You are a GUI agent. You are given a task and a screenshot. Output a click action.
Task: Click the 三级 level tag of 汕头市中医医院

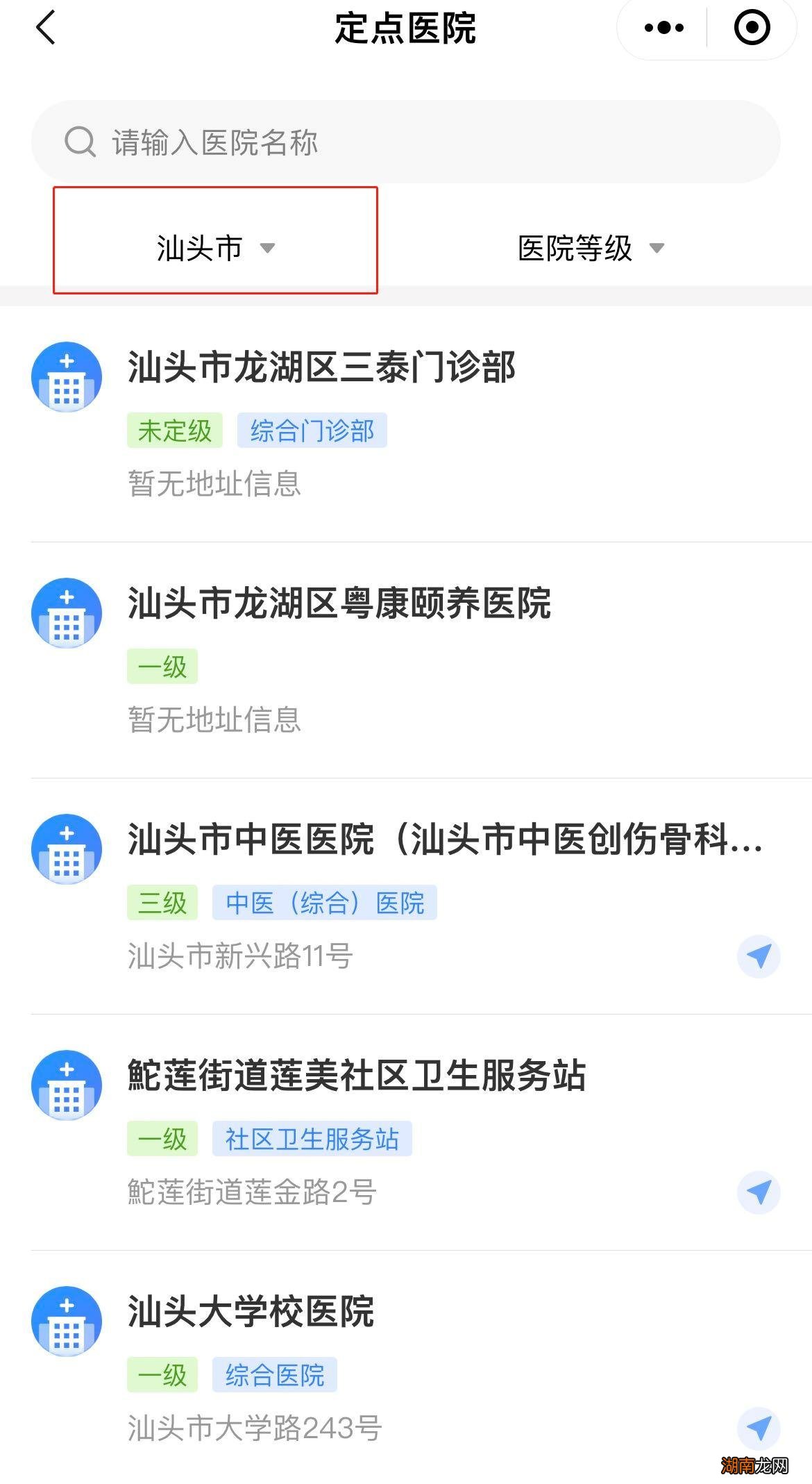tap(162, 902)
